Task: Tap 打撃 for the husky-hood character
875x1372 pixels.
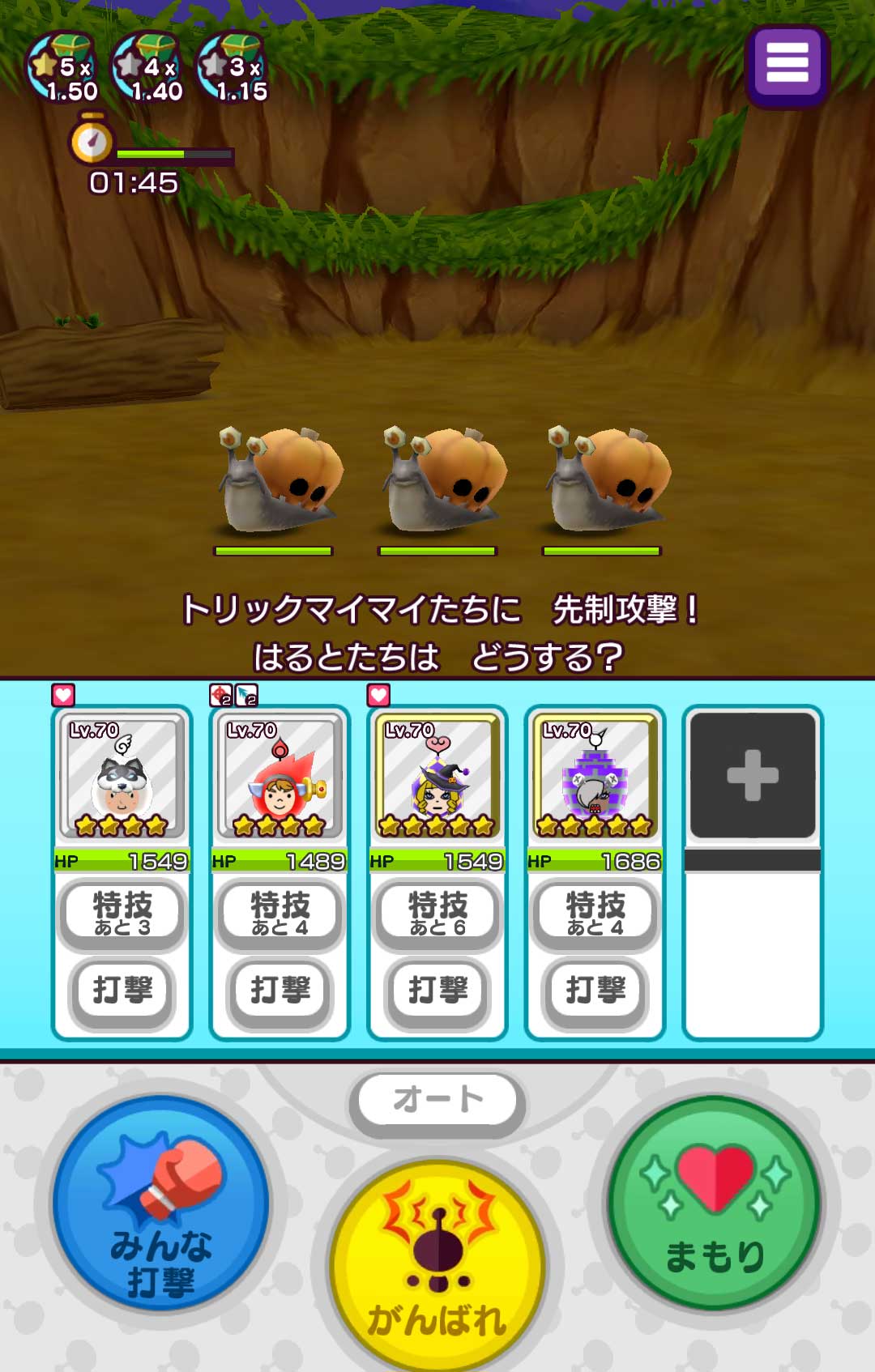Action: pyautogui.click(x=122, y=990)
